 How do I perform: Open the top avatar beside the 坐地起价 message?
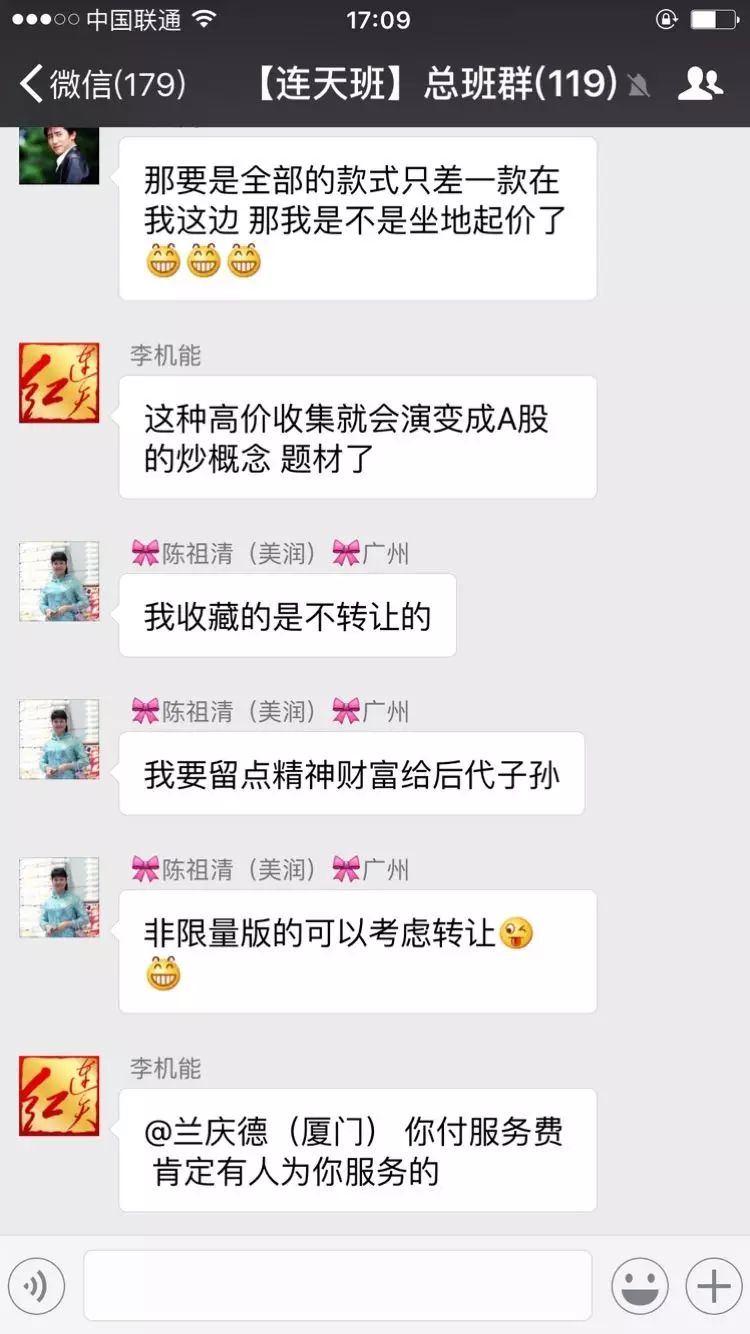(59, 156)
